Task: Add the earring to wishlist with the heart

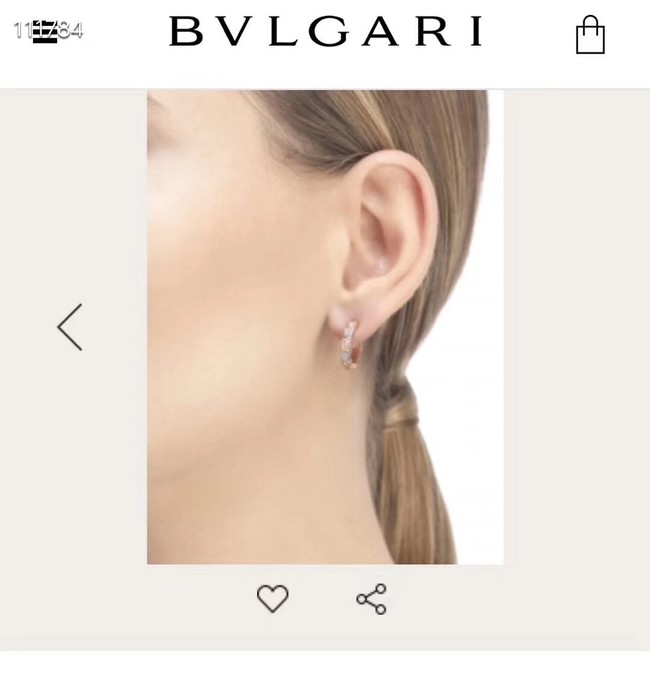Action: coord(272,598)
